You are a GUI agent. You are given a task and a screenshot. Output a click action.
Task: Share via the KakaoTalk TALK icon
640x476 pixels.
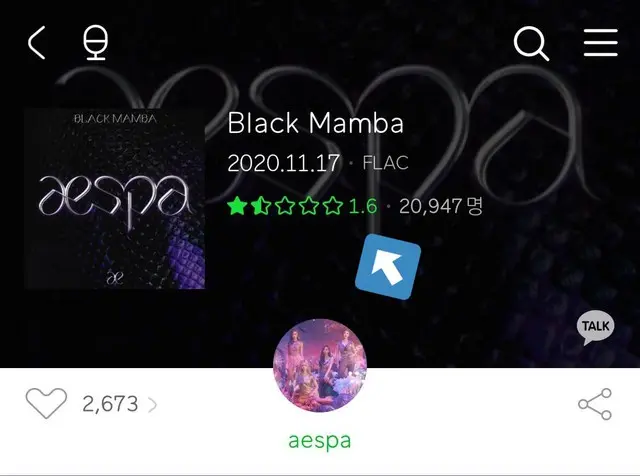596,327
